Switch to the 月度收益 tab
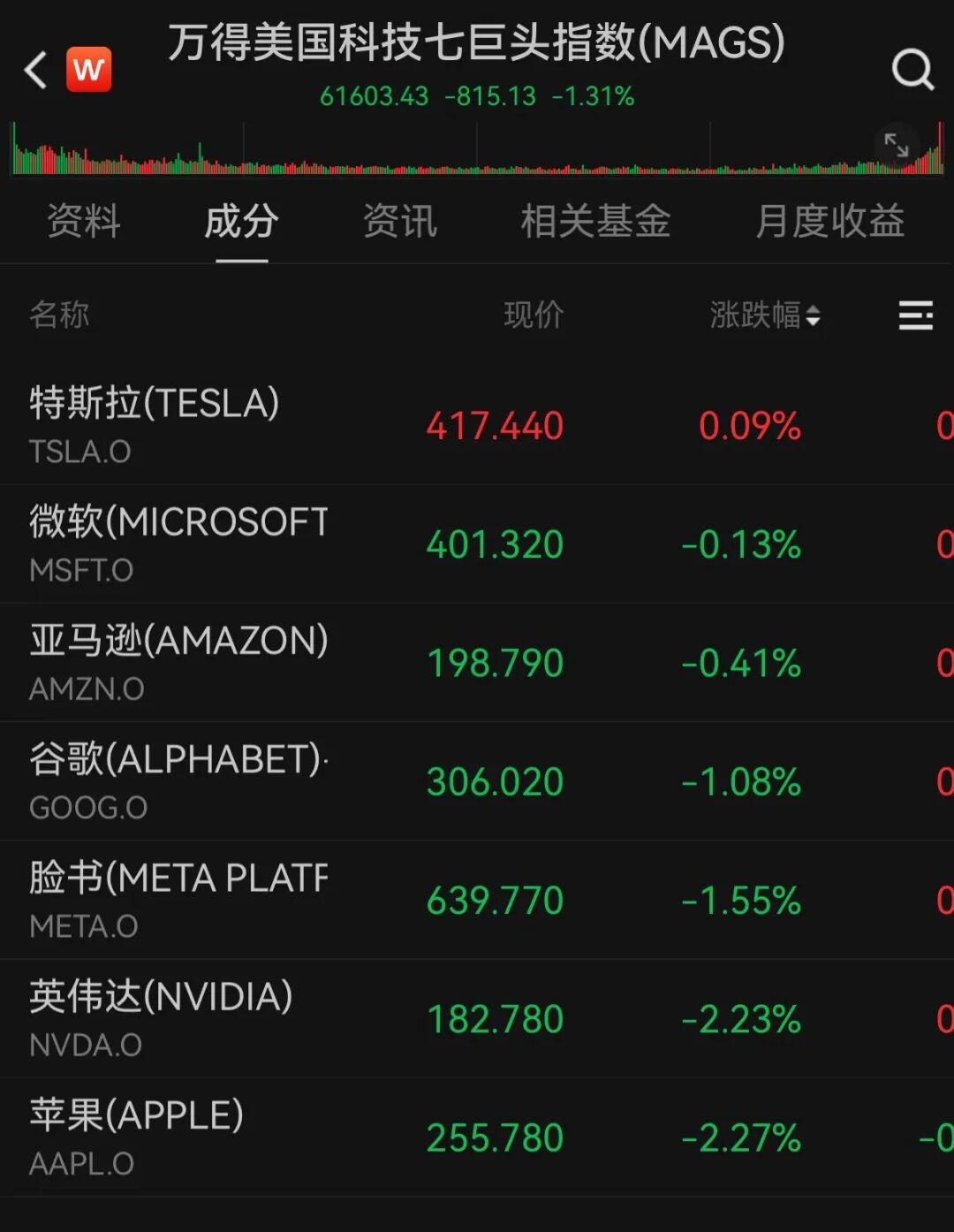954x1232 pixels. (x=829, y=221)
